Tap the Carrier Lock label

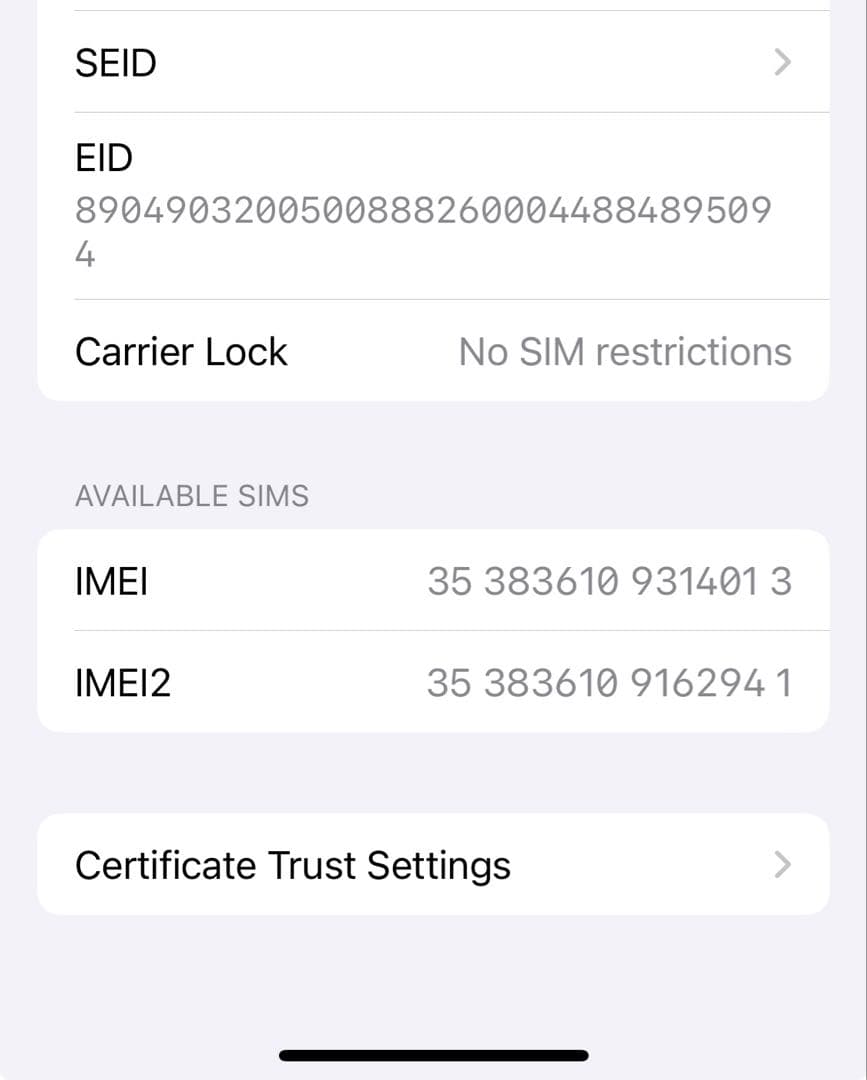(x=181, y=351)
